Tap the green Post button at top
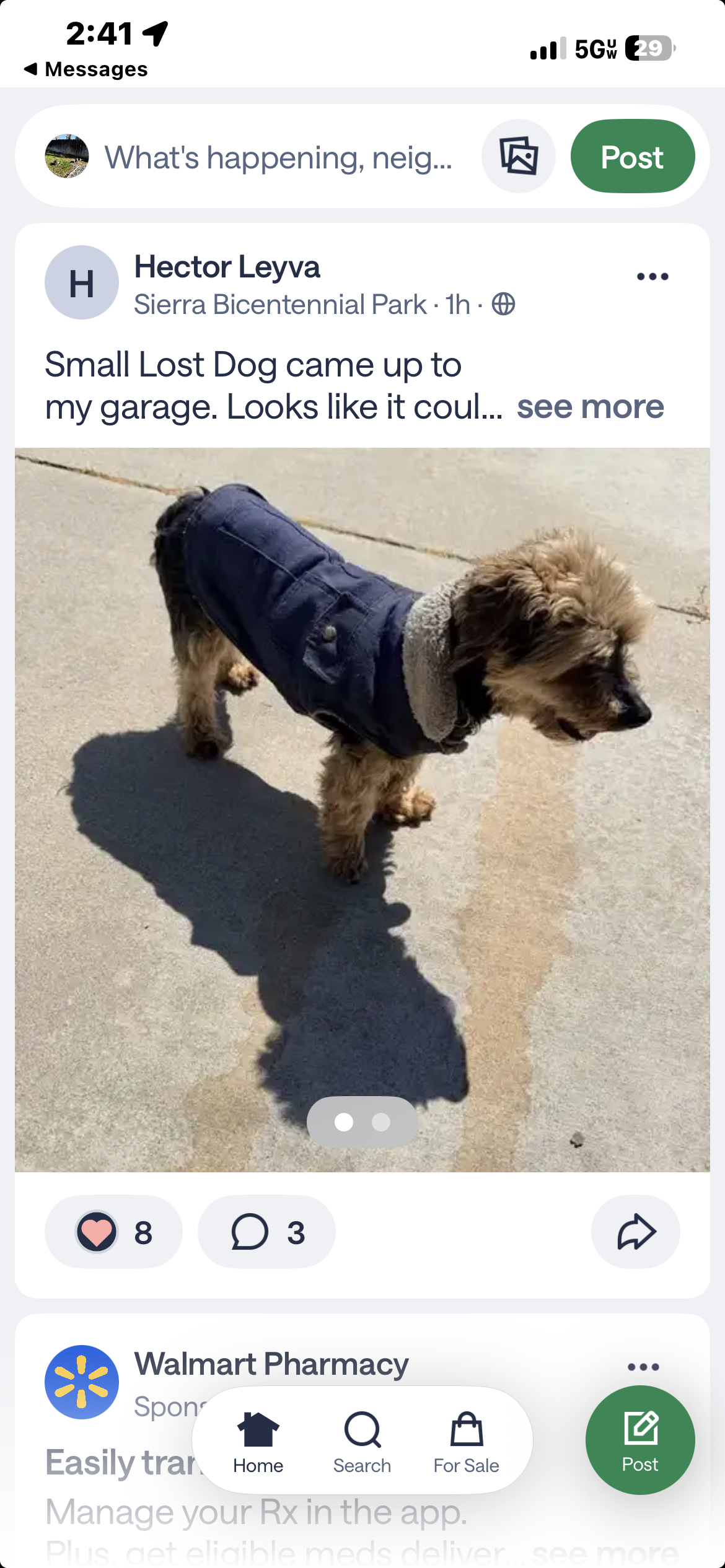725x1568 pixels. pos(632,156)
